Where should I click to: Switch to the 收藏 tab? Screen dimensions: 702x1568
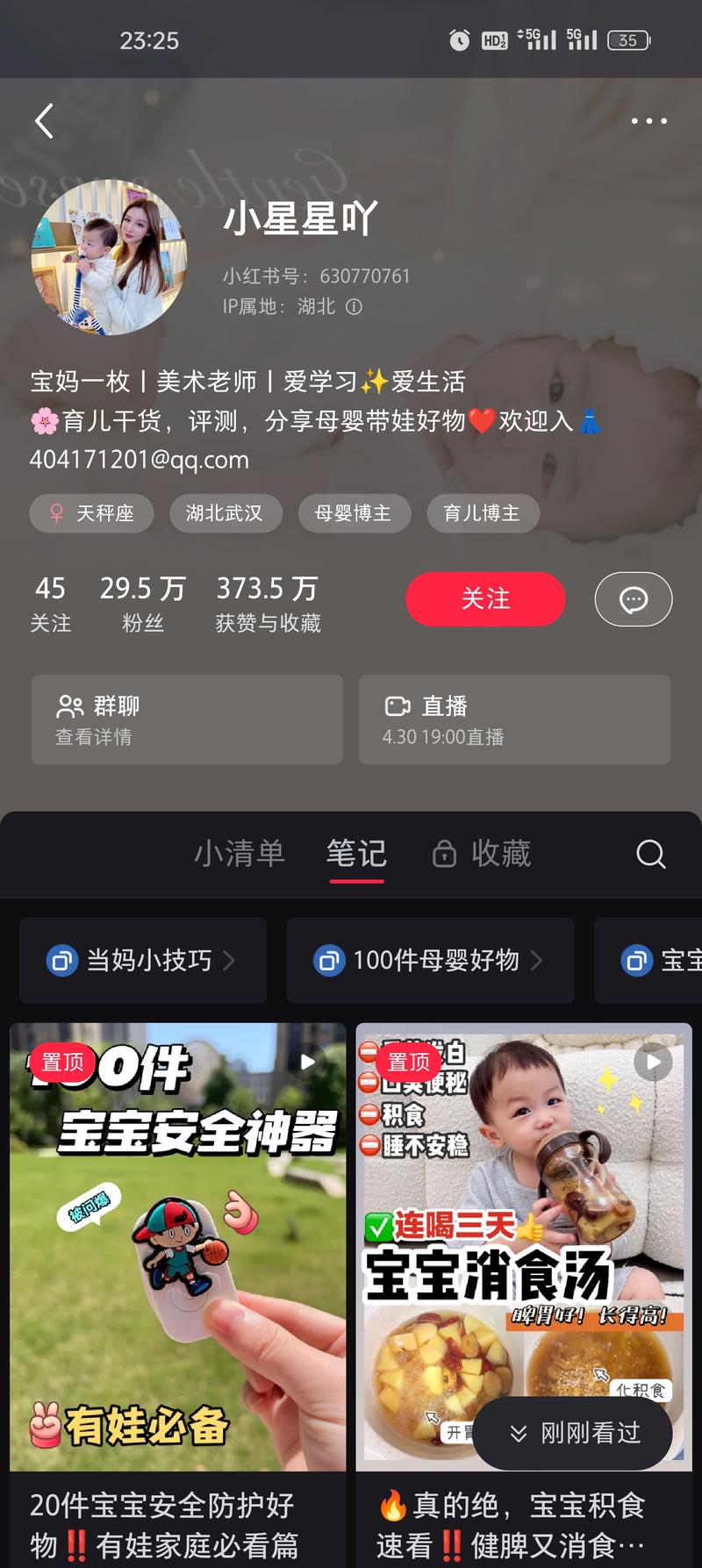483,854
